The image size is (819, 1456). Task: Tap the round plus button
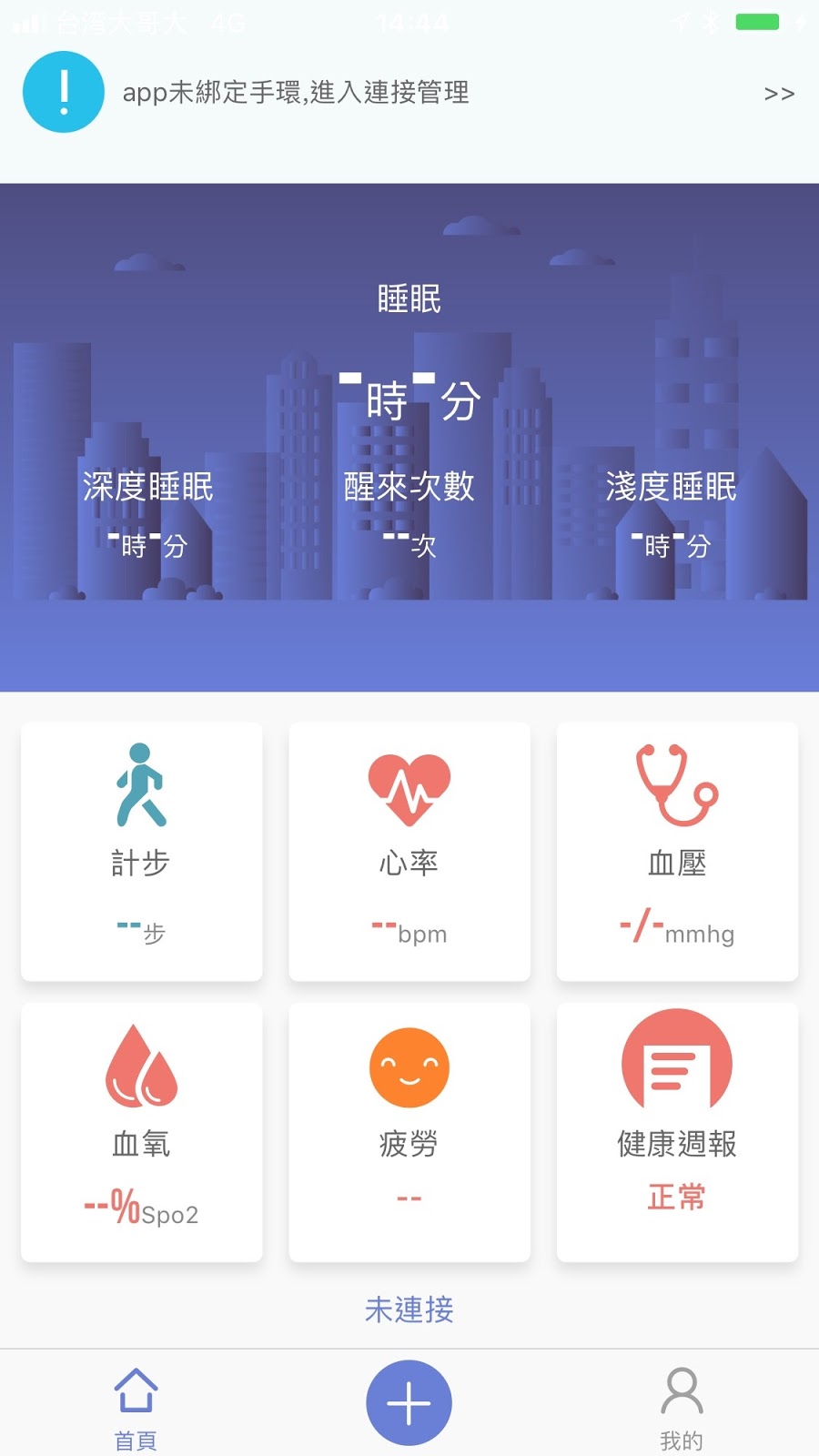point(409,1402)
